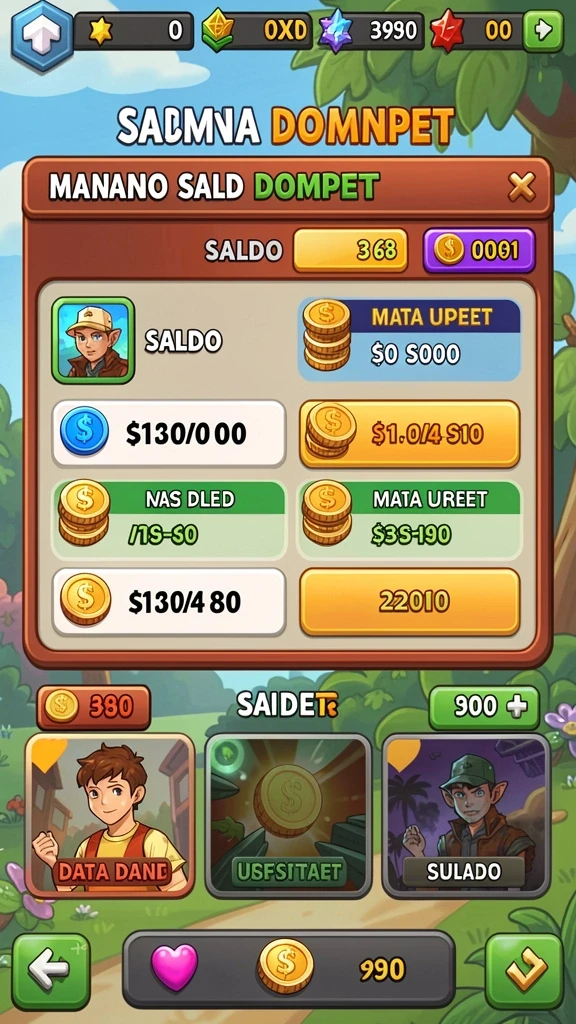Add more with the 900 plus button
The height and width of the screenshot is (1024, 576).
point(484,707)
